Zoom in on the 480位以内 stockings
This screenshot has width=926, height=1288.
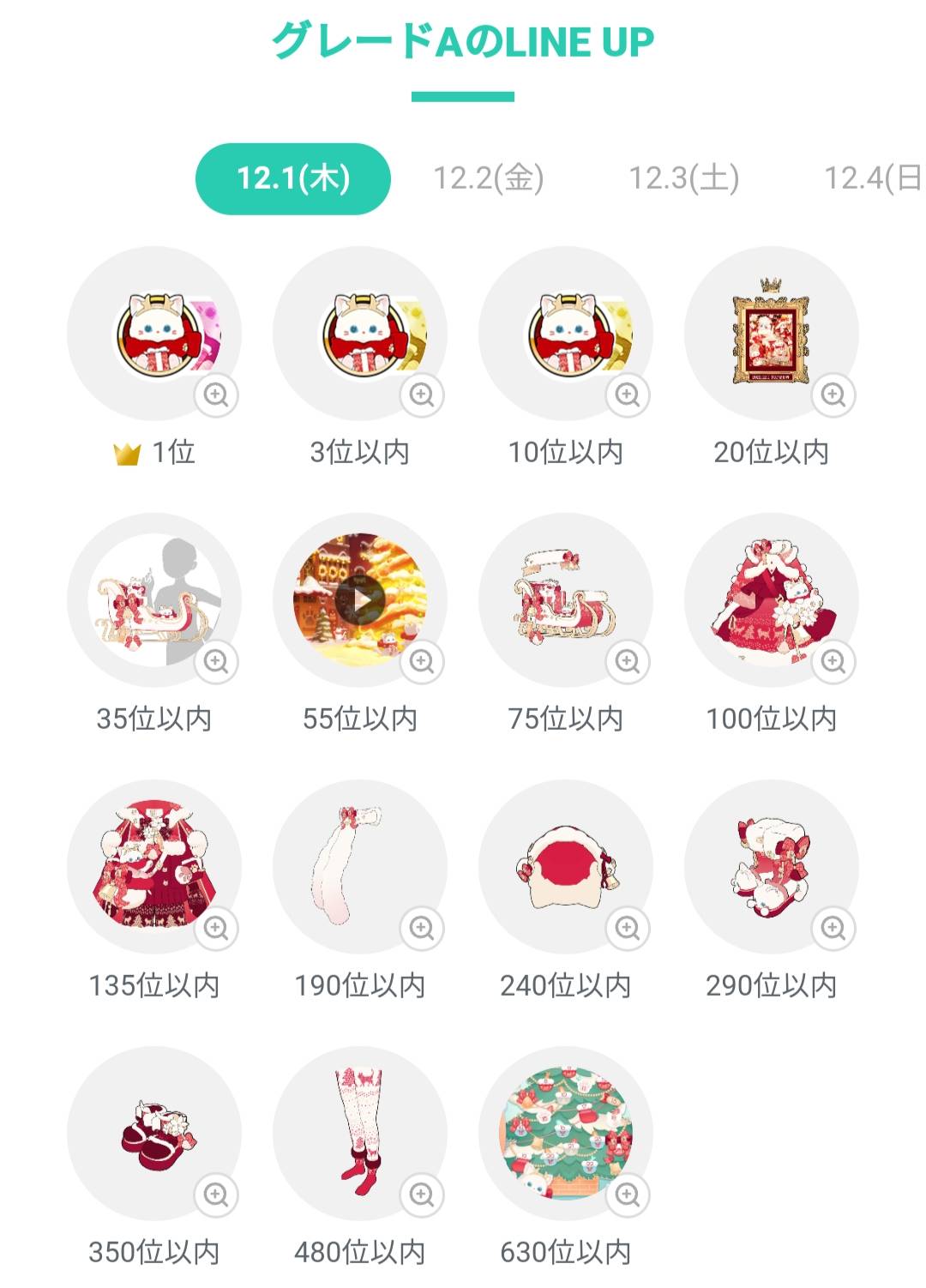click(x=422, y=1195)
